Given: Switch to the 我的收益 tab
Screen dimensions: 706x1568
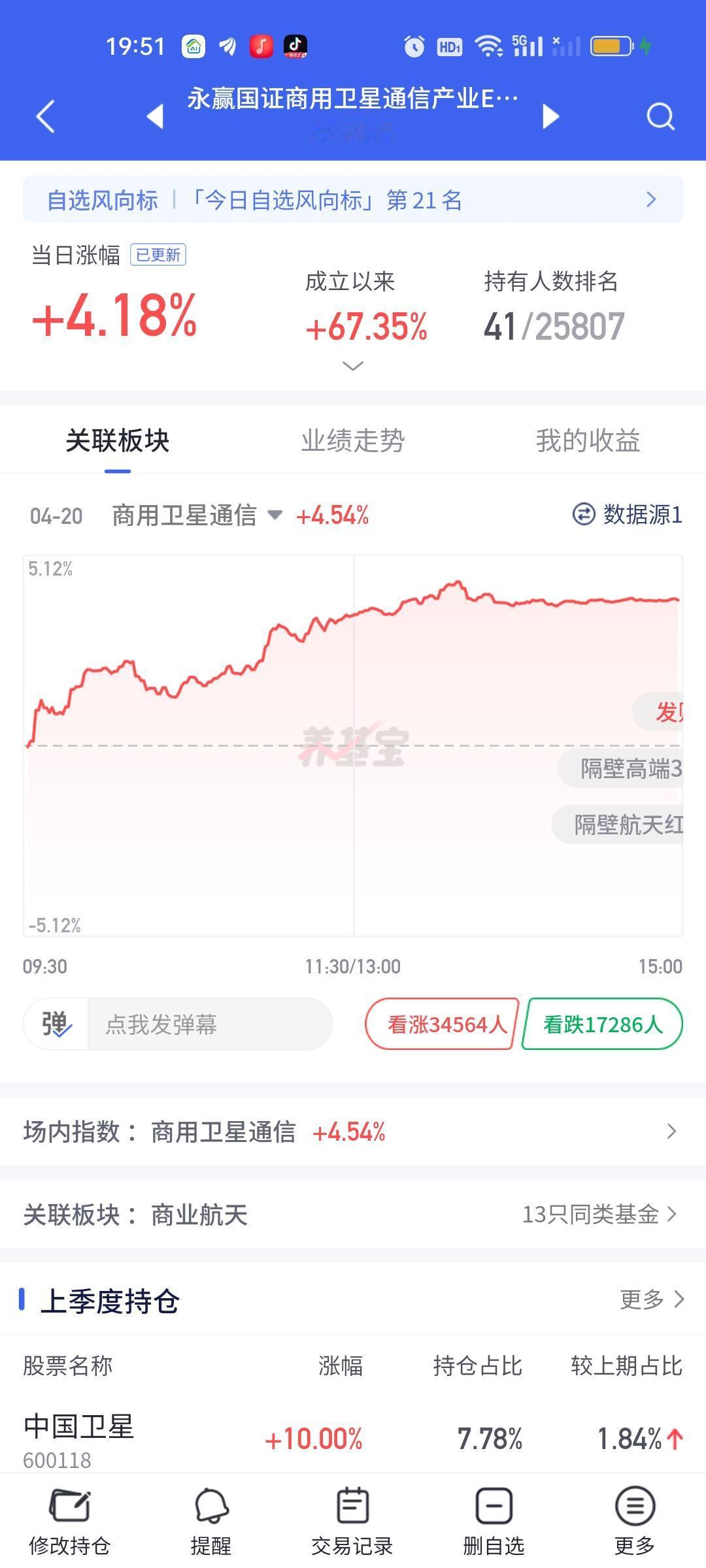Looking at the screenshot, I should point(588,440).
